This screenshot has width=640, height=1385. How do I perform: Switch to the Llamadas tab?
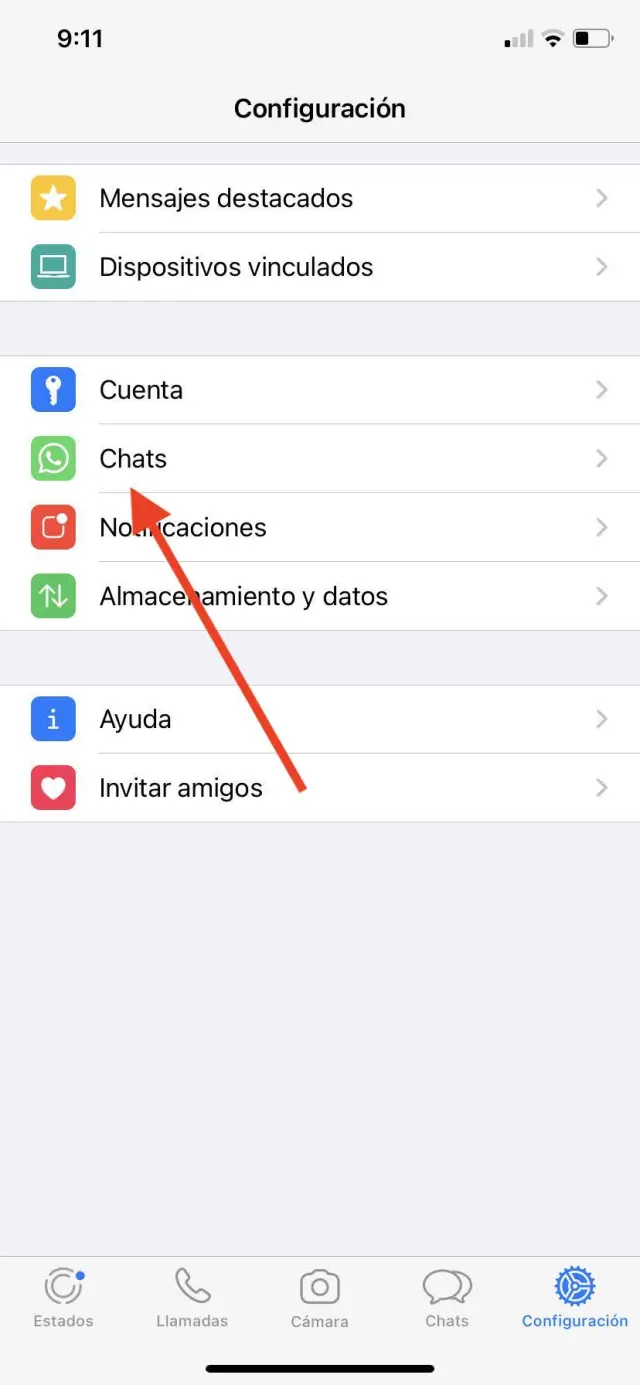pyautogui.click(x=192, y=1298)
